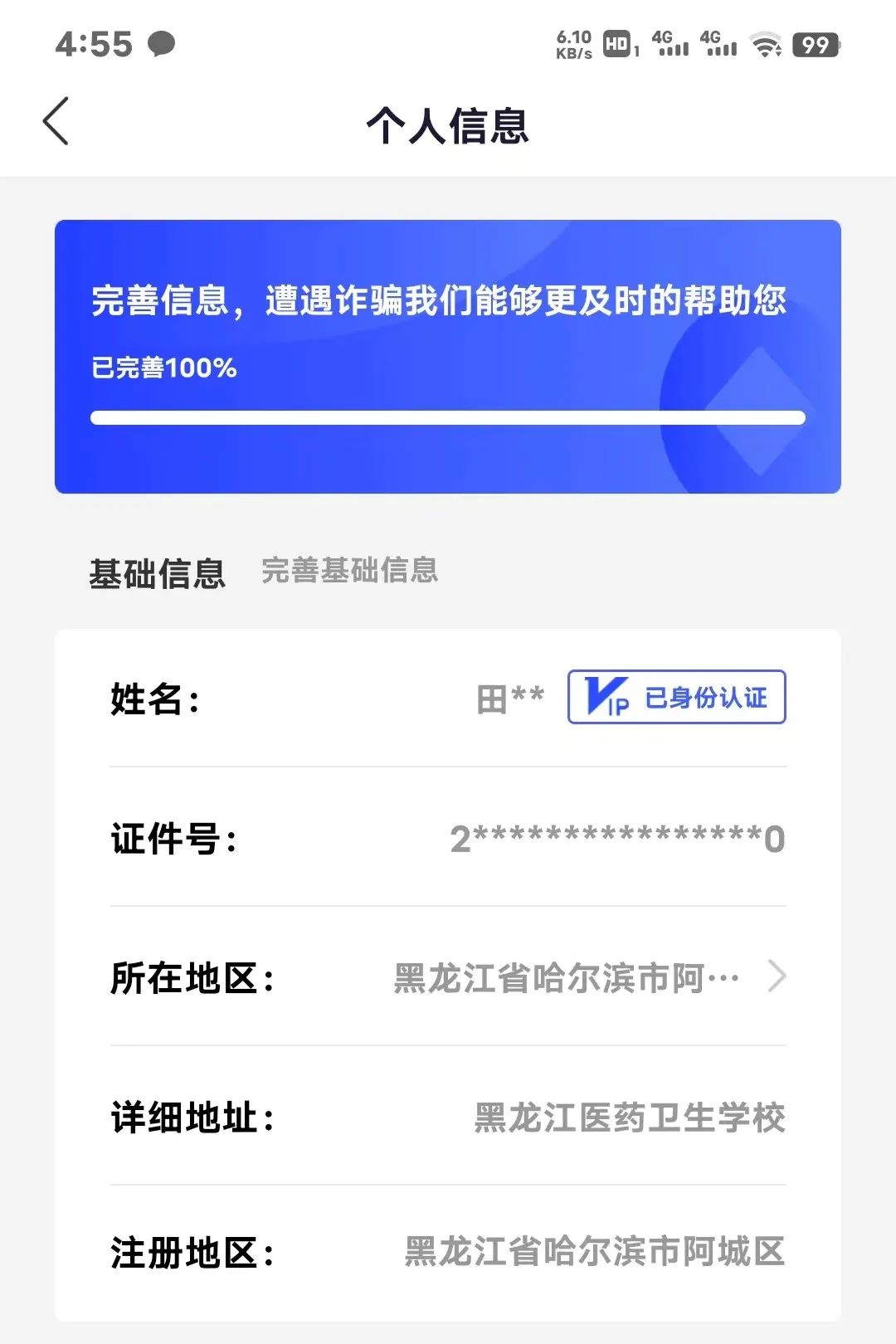Image resolution: width=896 pixels, height=1344 pixels.
Task: Open the 所在地区 region picker
Action: point(589,977)
